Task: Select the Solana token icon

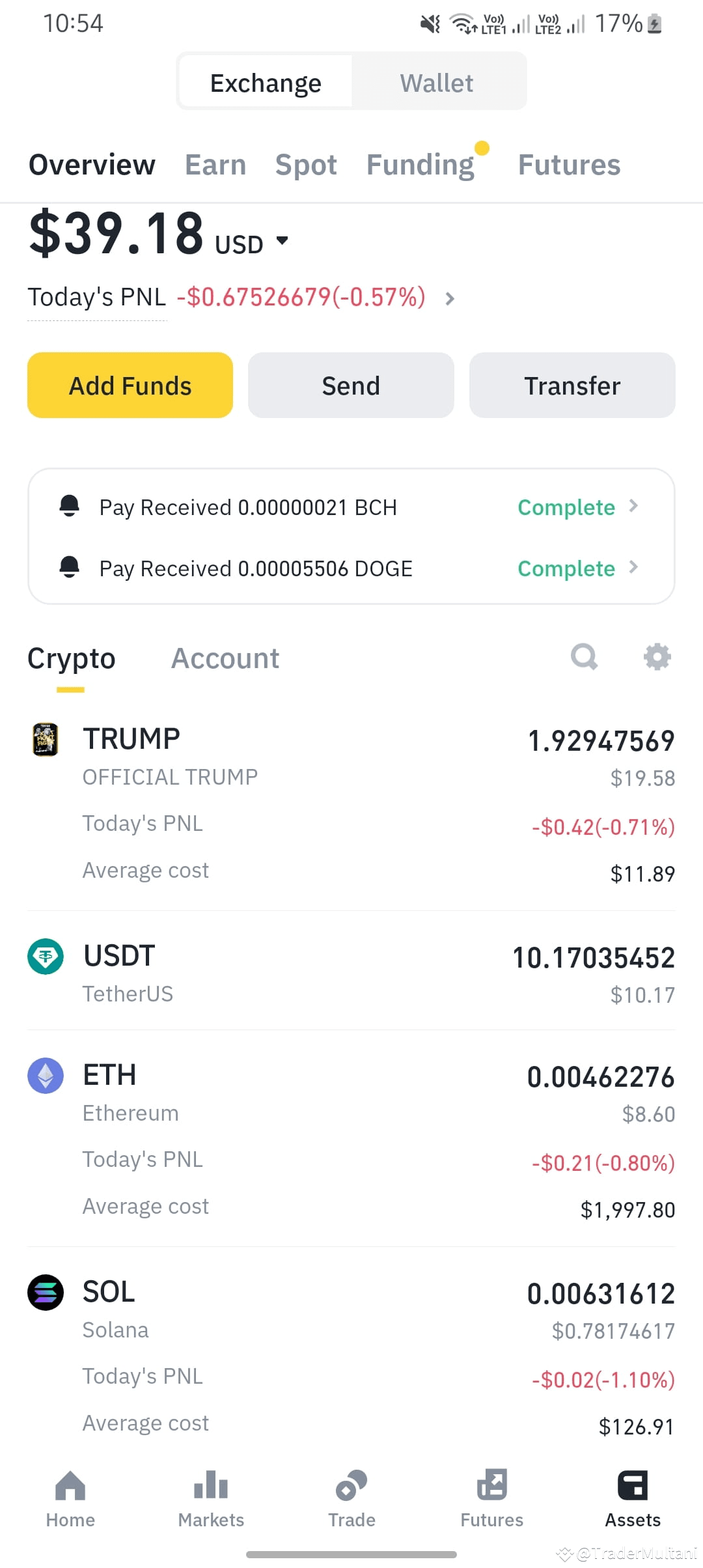Action: pyautogui.click(x=45, y=1293)
